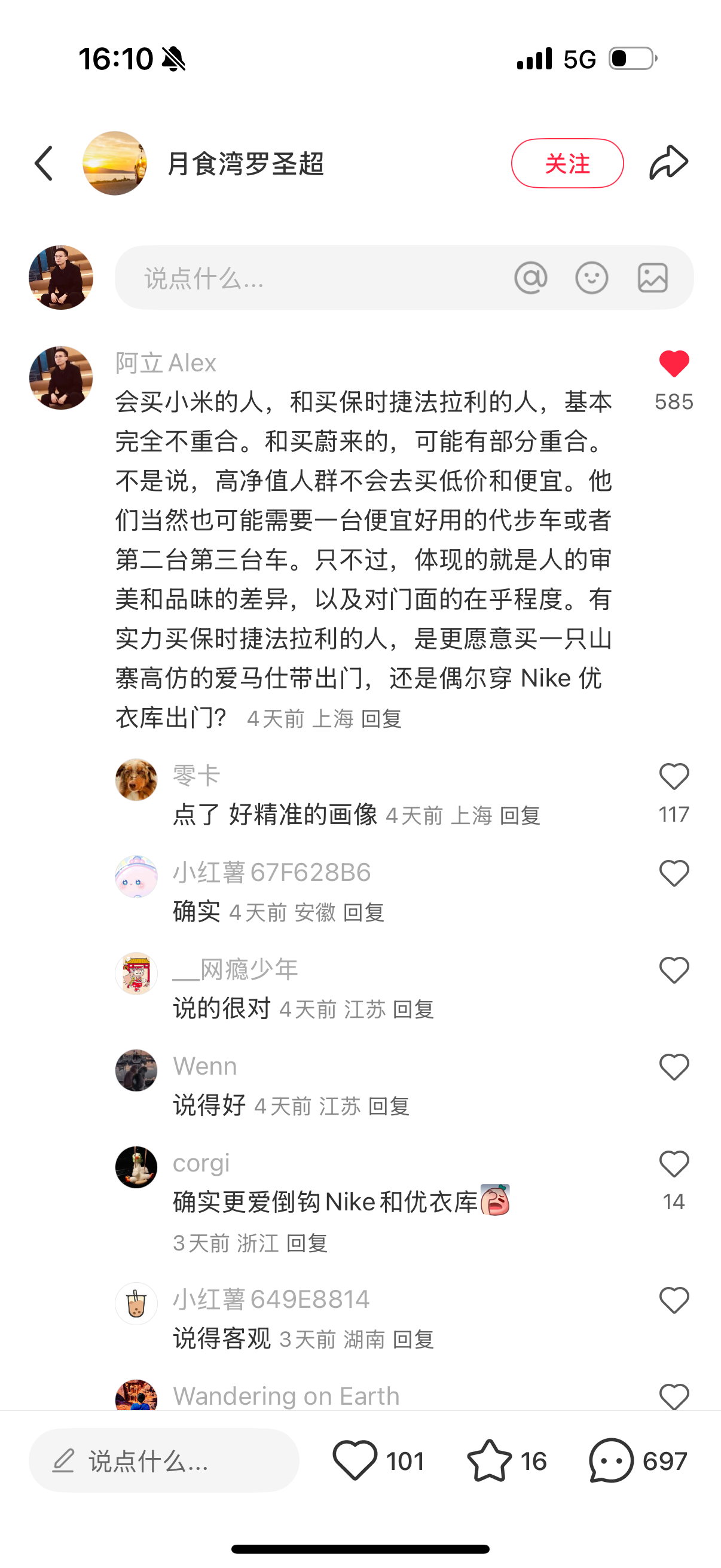Unlike 阿立 Alex's comment with 585 likes
The image size is (721, 1568).
[674, 364]
